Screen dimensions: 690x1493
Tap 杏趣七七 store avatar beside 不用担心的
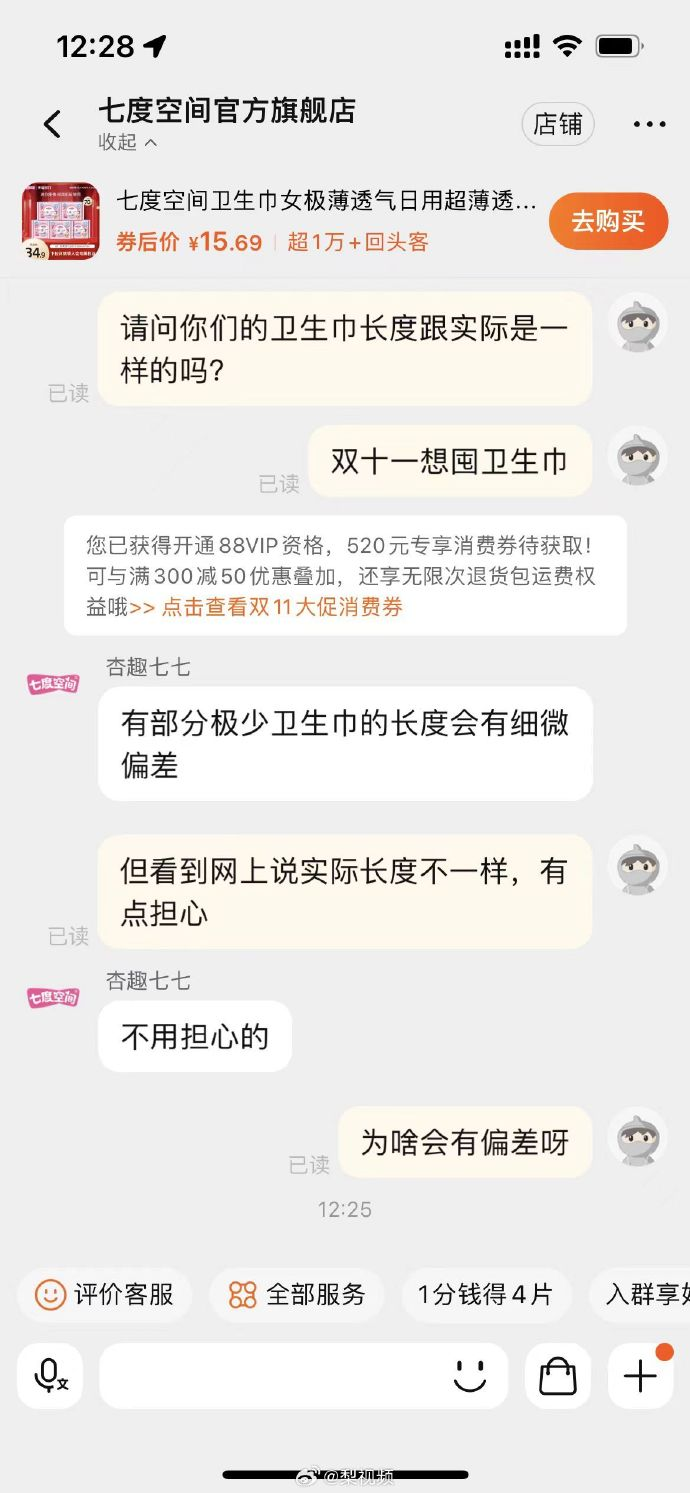[x=53, y=997]
